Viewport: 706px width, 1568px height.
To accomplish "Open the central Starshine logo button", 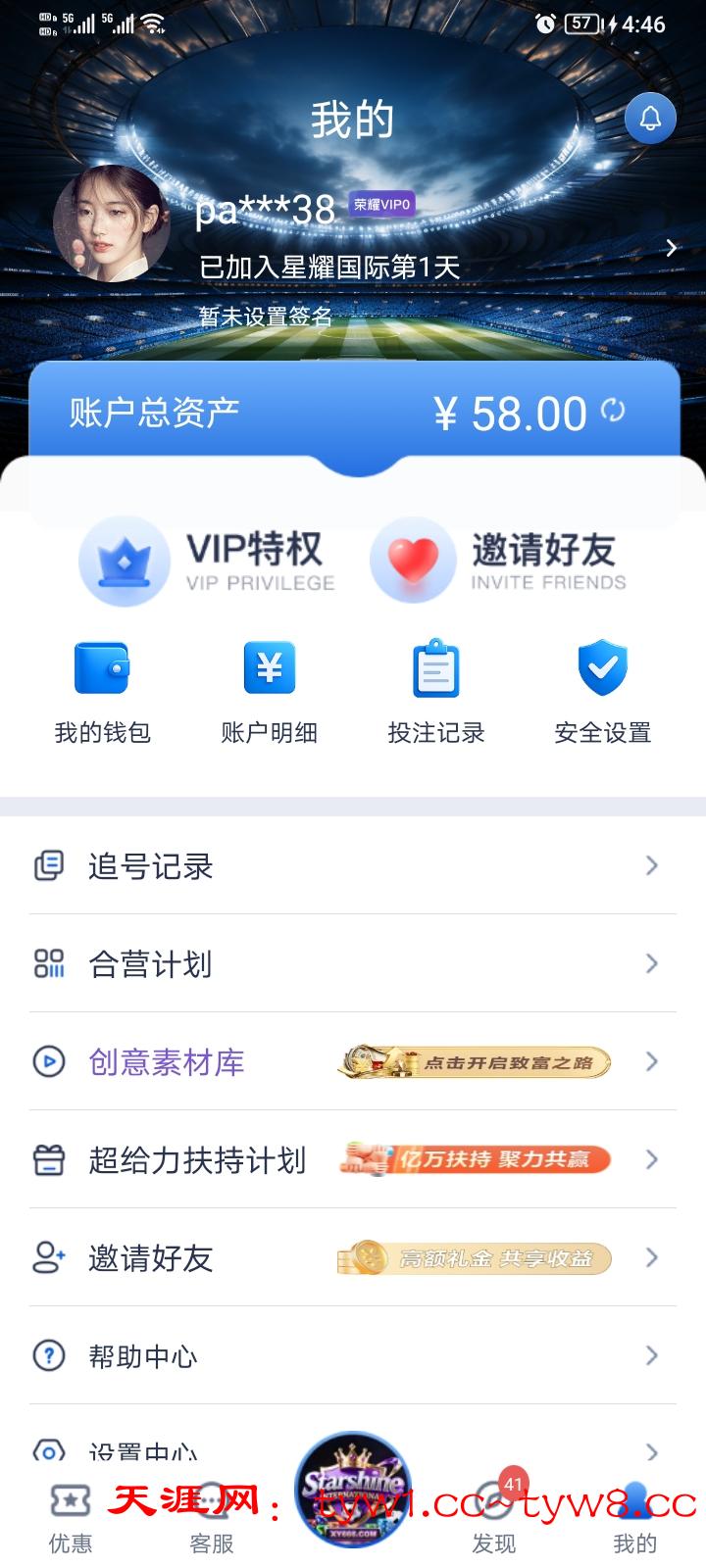I will pos(352,1490).
